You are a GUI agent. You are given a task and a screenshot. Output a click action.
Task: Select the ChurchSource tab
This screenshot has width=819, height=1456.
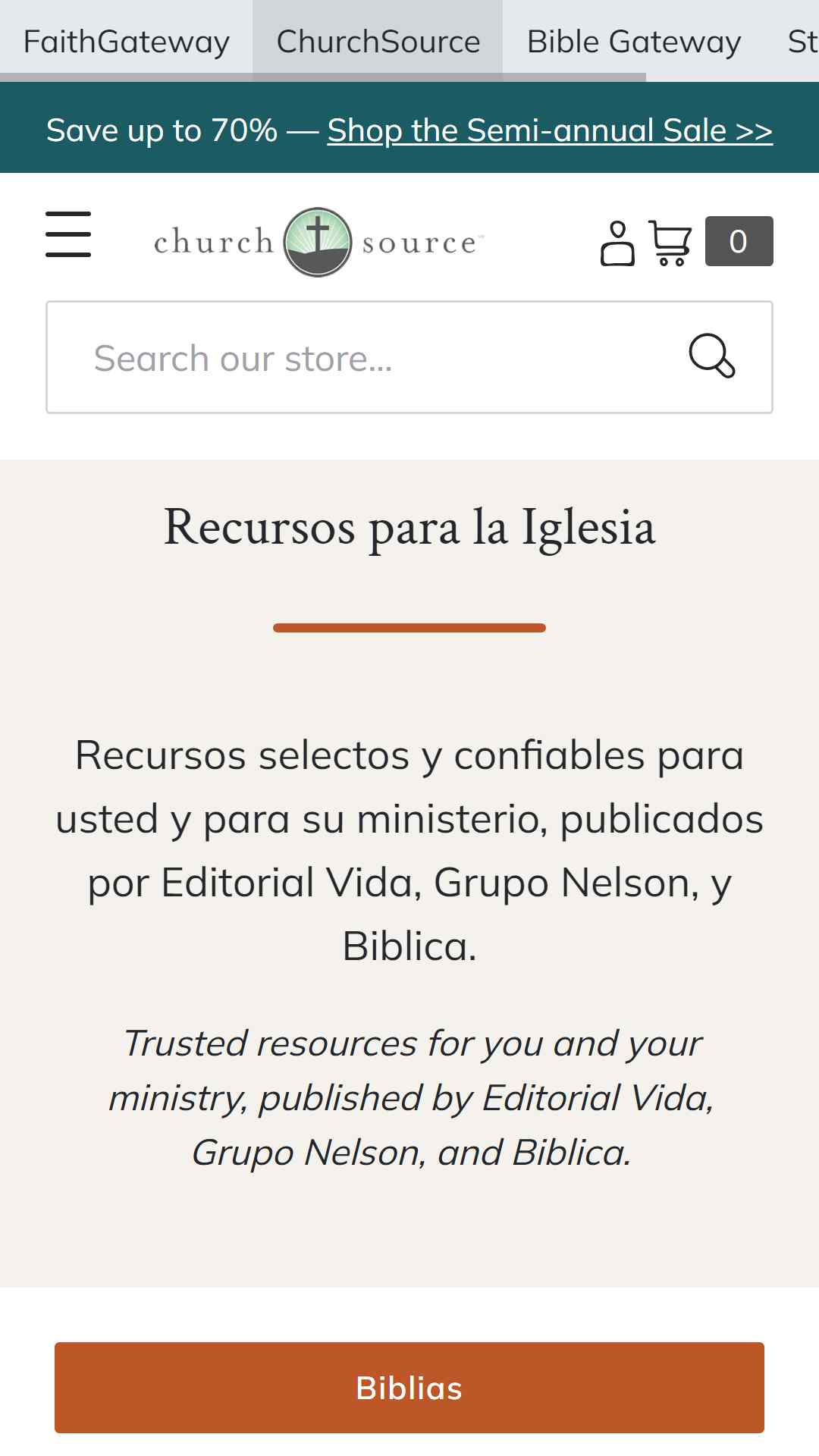tap(378, 41)
